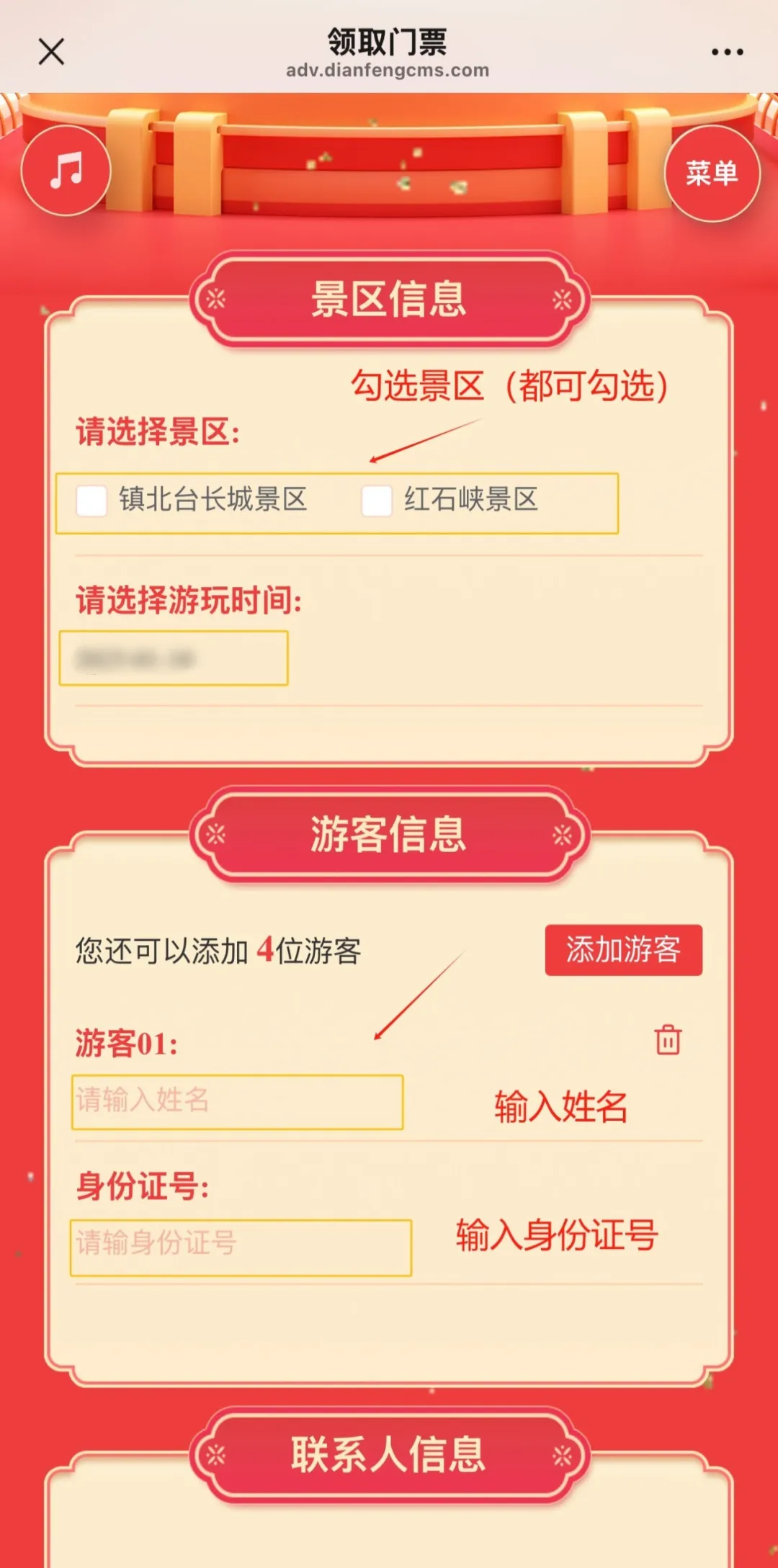Open the 菜单 round button

coord(712,173)
